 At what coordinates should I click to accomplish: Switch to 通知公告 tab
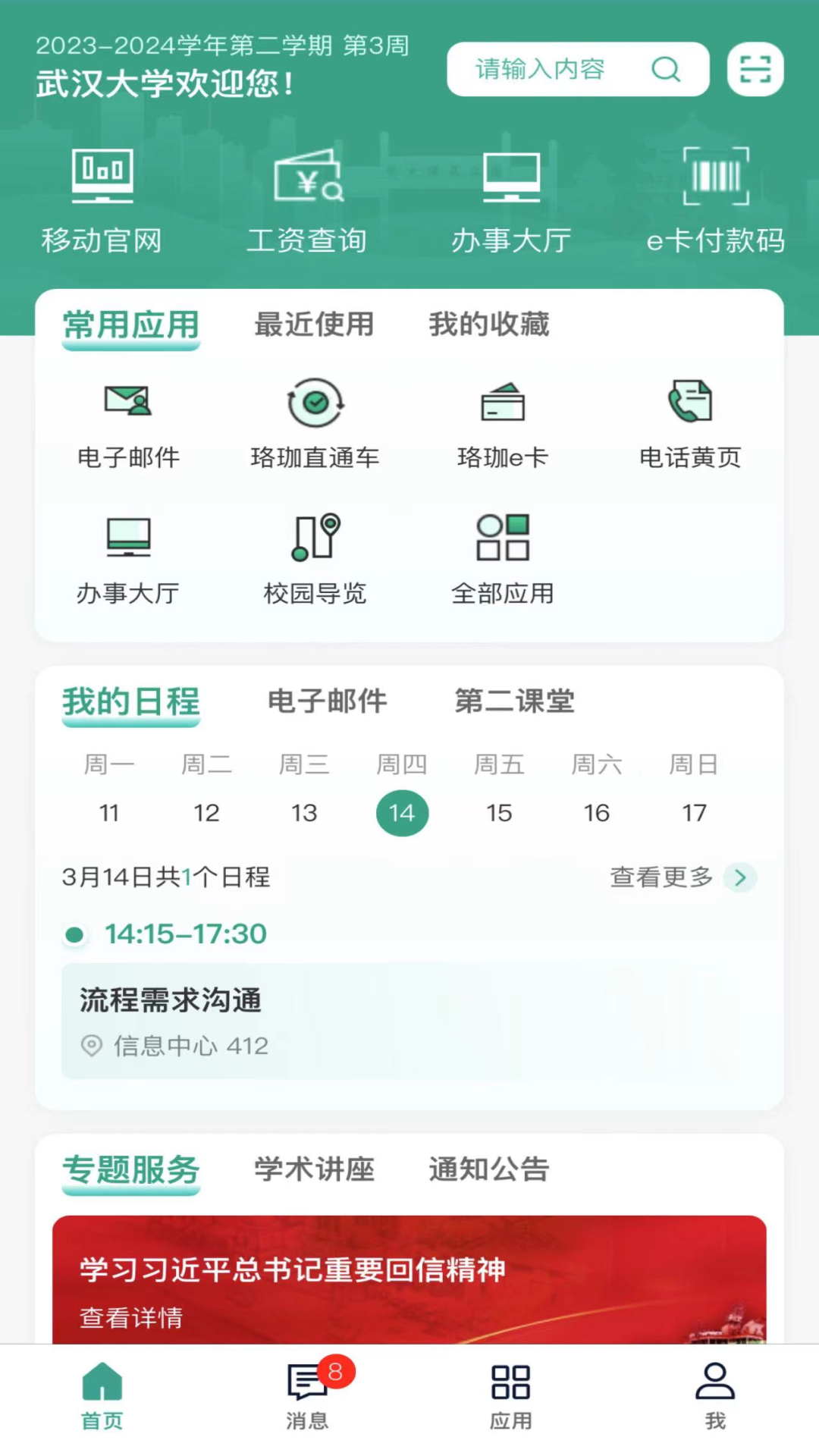489,1169
